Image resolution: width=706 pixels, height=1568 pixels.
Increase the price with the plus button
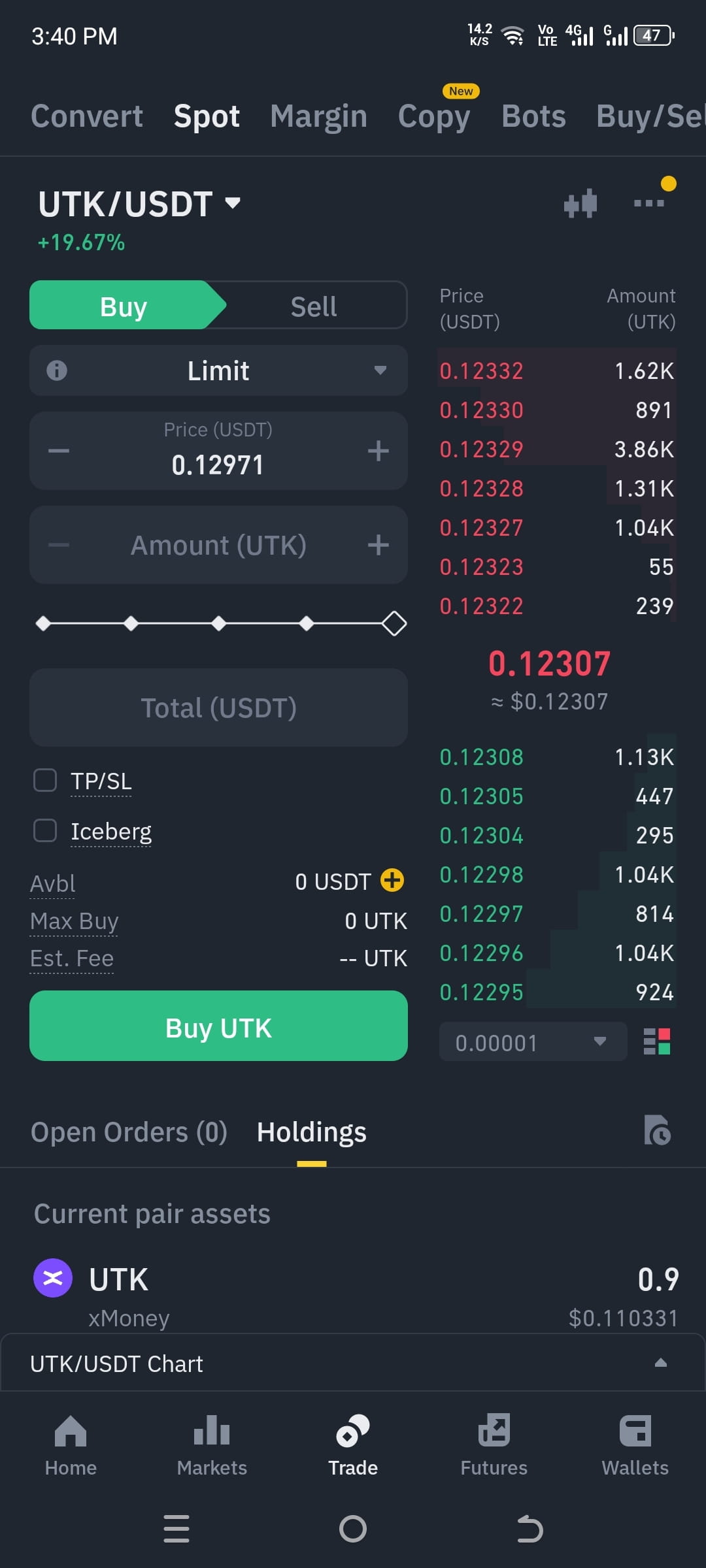pyautogui.click(x=378, y=451)
